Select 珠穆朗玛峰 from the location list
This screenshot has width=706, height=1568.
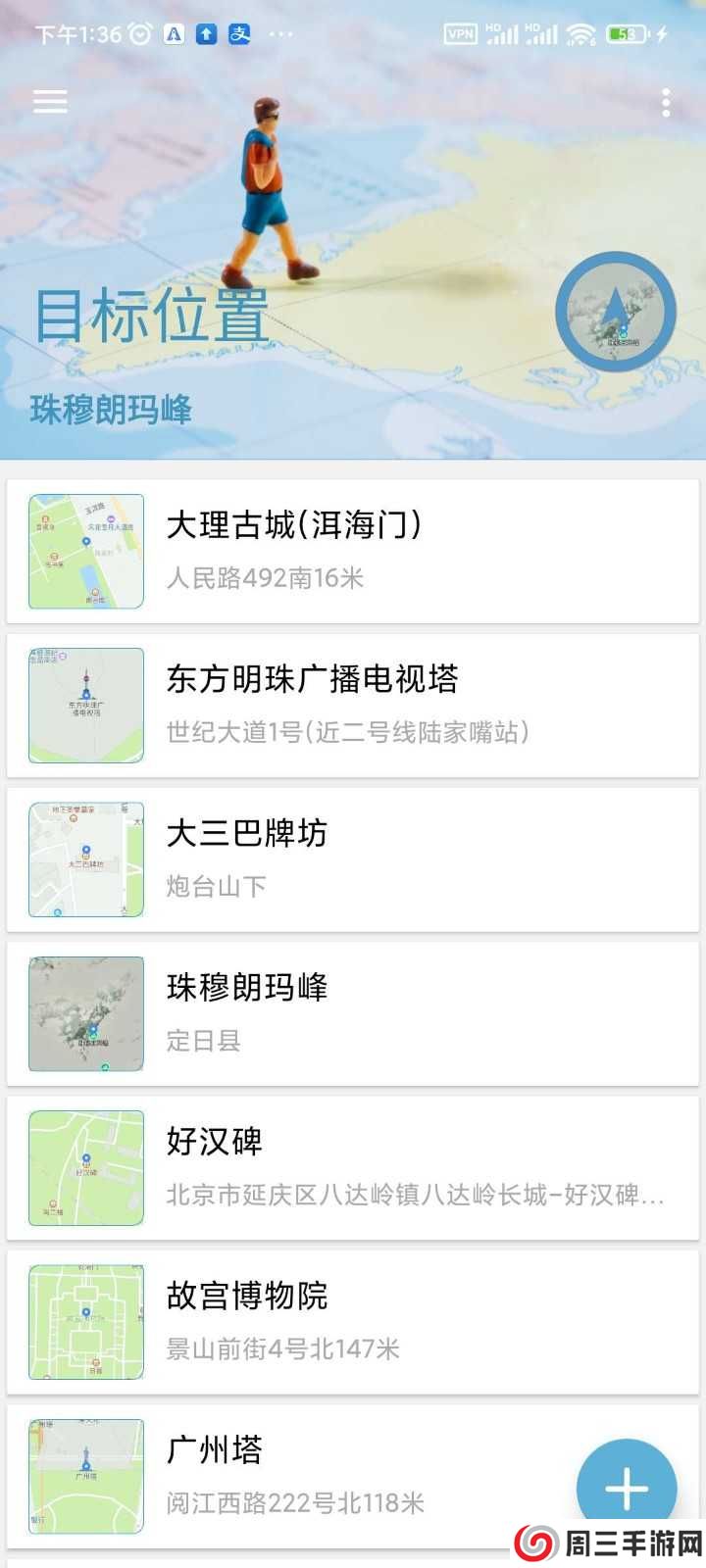353,1013
